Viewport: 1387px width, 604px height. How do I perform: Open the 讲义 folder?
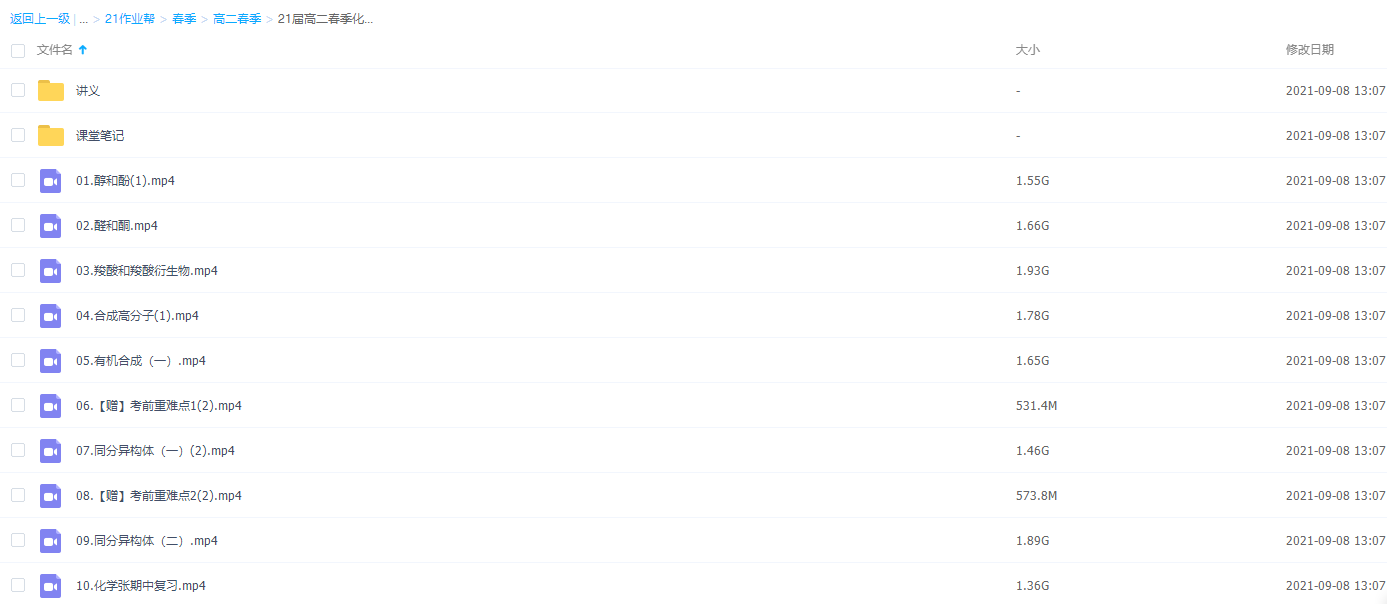click(x=88, y=91)
